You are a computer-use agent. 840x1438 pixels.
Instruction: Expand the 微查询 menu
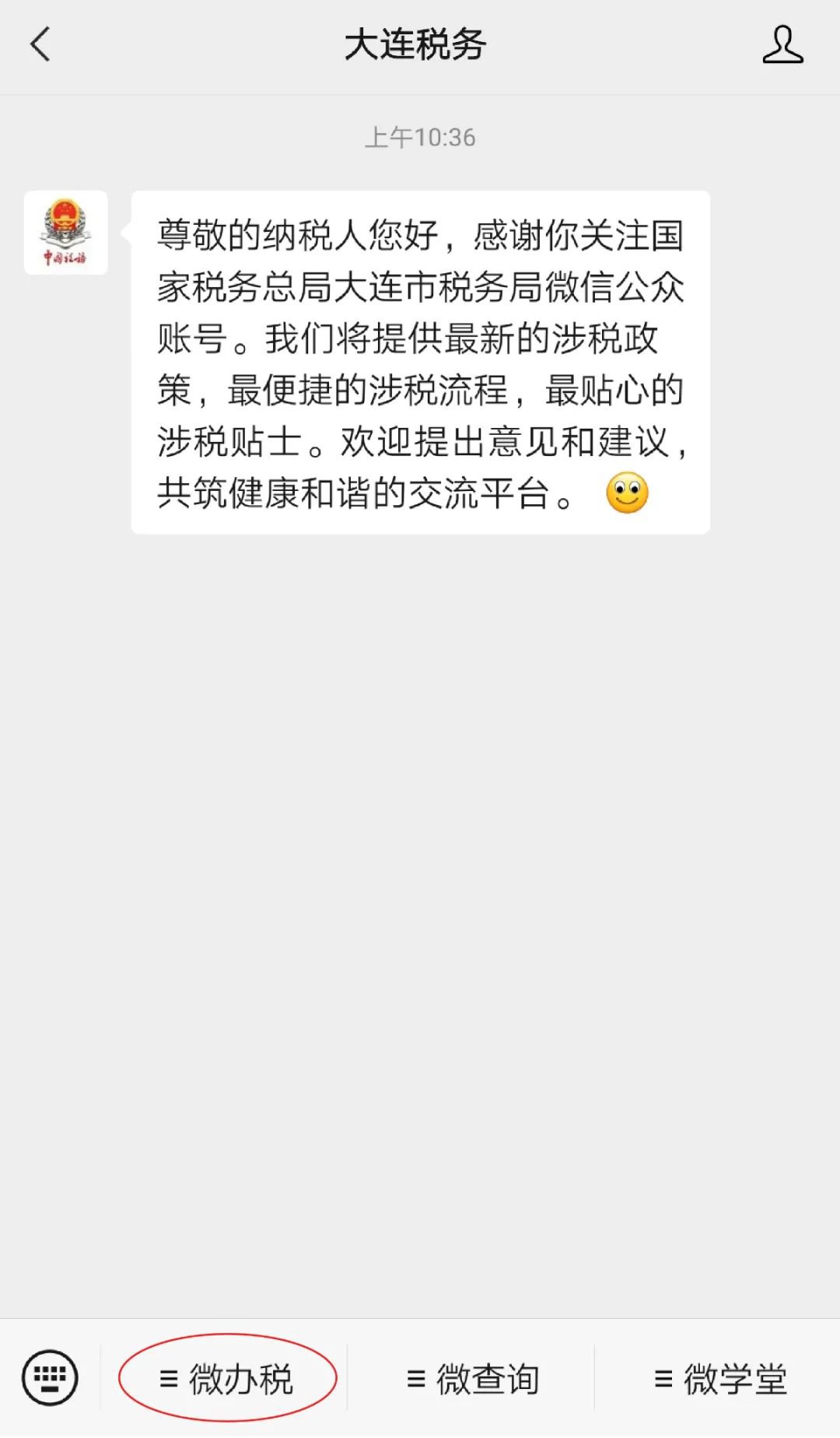pyautogui.click(x=473, y=1379)
